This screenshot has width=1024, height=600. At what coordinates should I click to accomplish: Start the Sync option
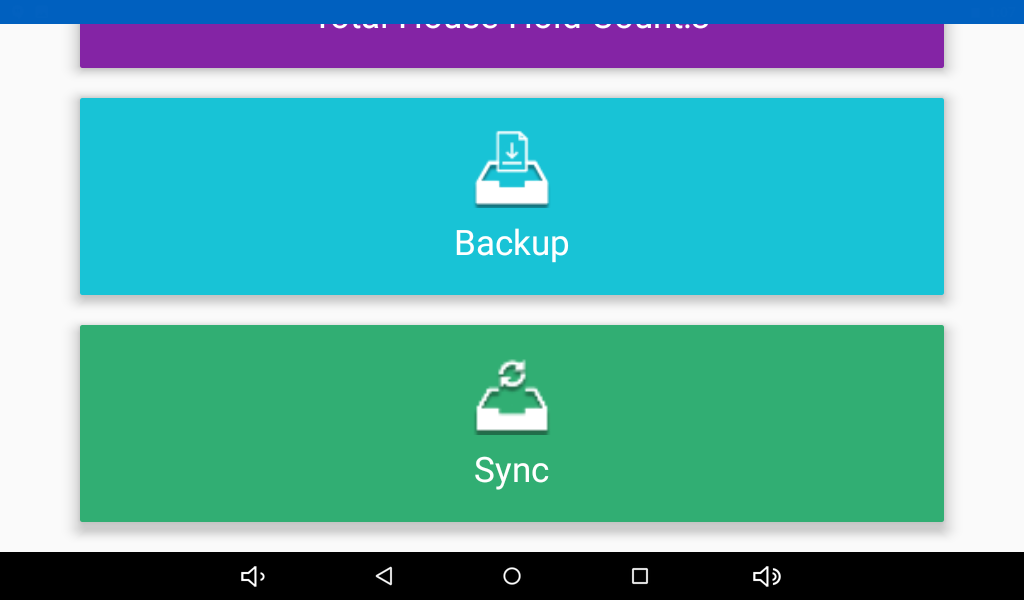pyautogui.click(x=511, y=423)
